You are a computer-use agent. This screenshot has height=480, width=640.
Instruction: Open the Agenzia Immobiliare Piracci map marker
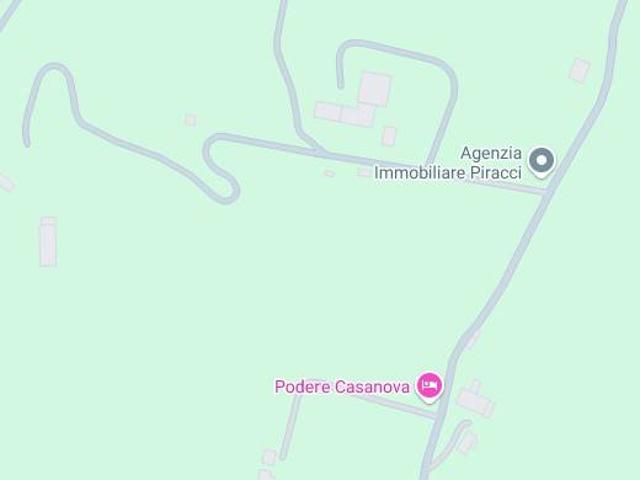click(x=541, y=160)
